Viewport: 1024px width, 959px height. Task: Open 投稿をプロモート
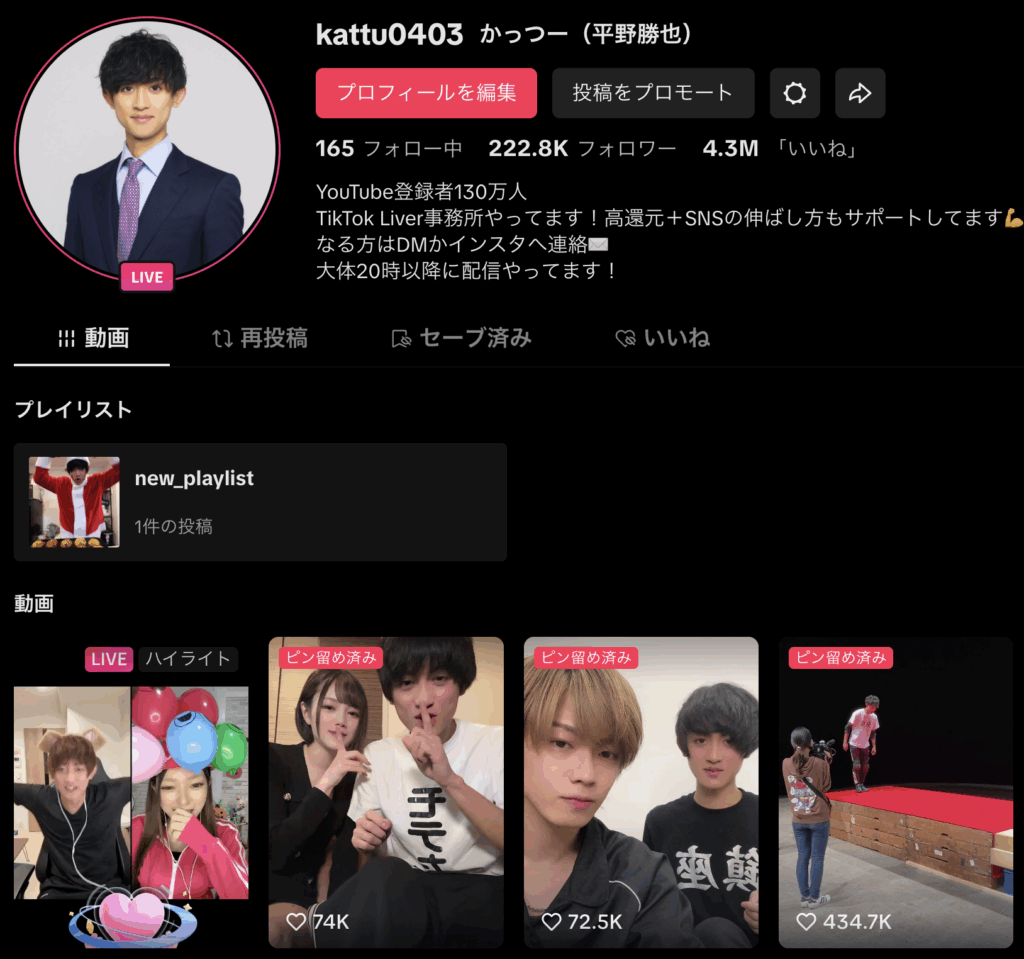pyautogui.click(x=653, y=93)
